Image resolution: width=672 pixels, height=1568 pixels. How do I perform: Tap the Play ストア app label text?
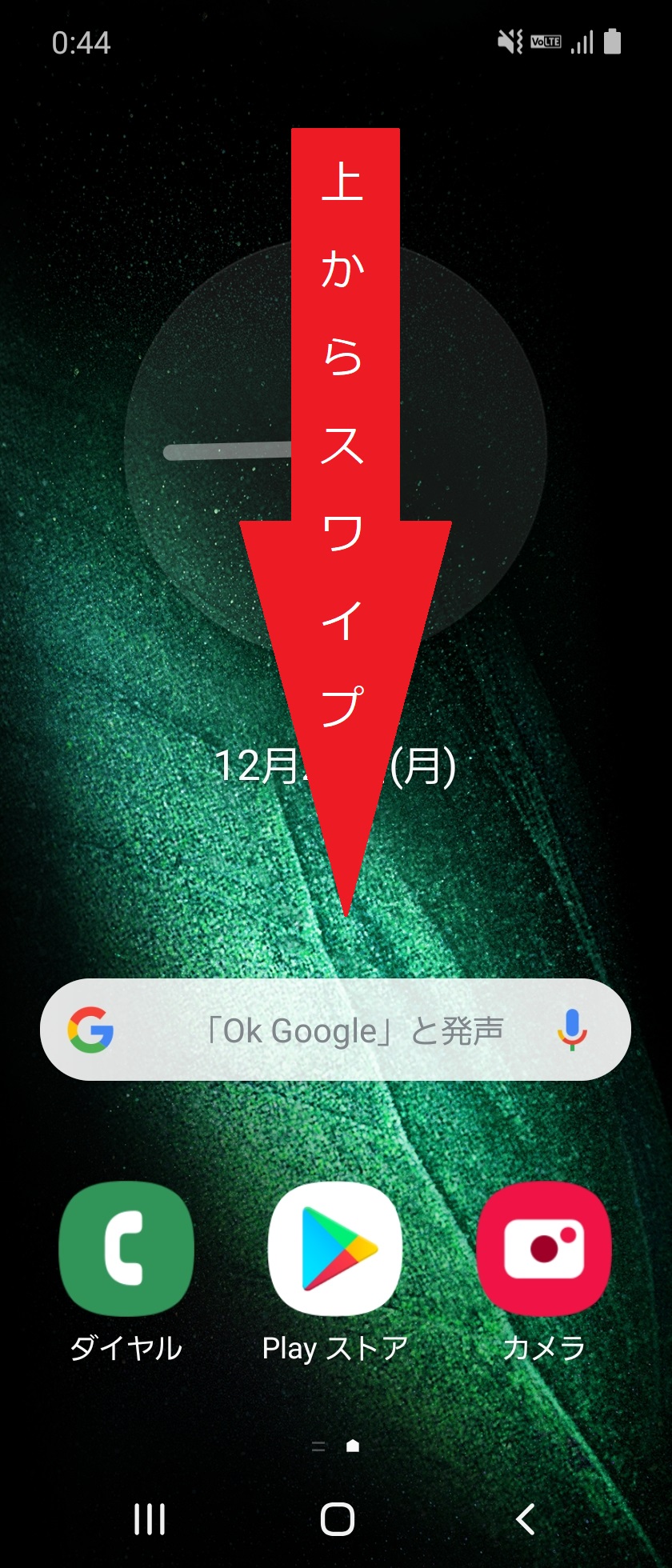pyautogui.click(x=334, y=1348)
